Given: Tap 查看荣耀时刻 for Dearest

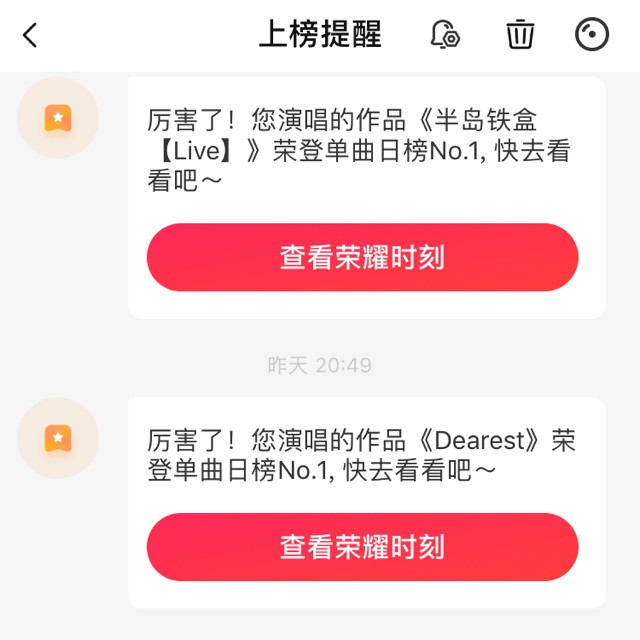Looking at the screenshot, I should click(x=362, y=547).
